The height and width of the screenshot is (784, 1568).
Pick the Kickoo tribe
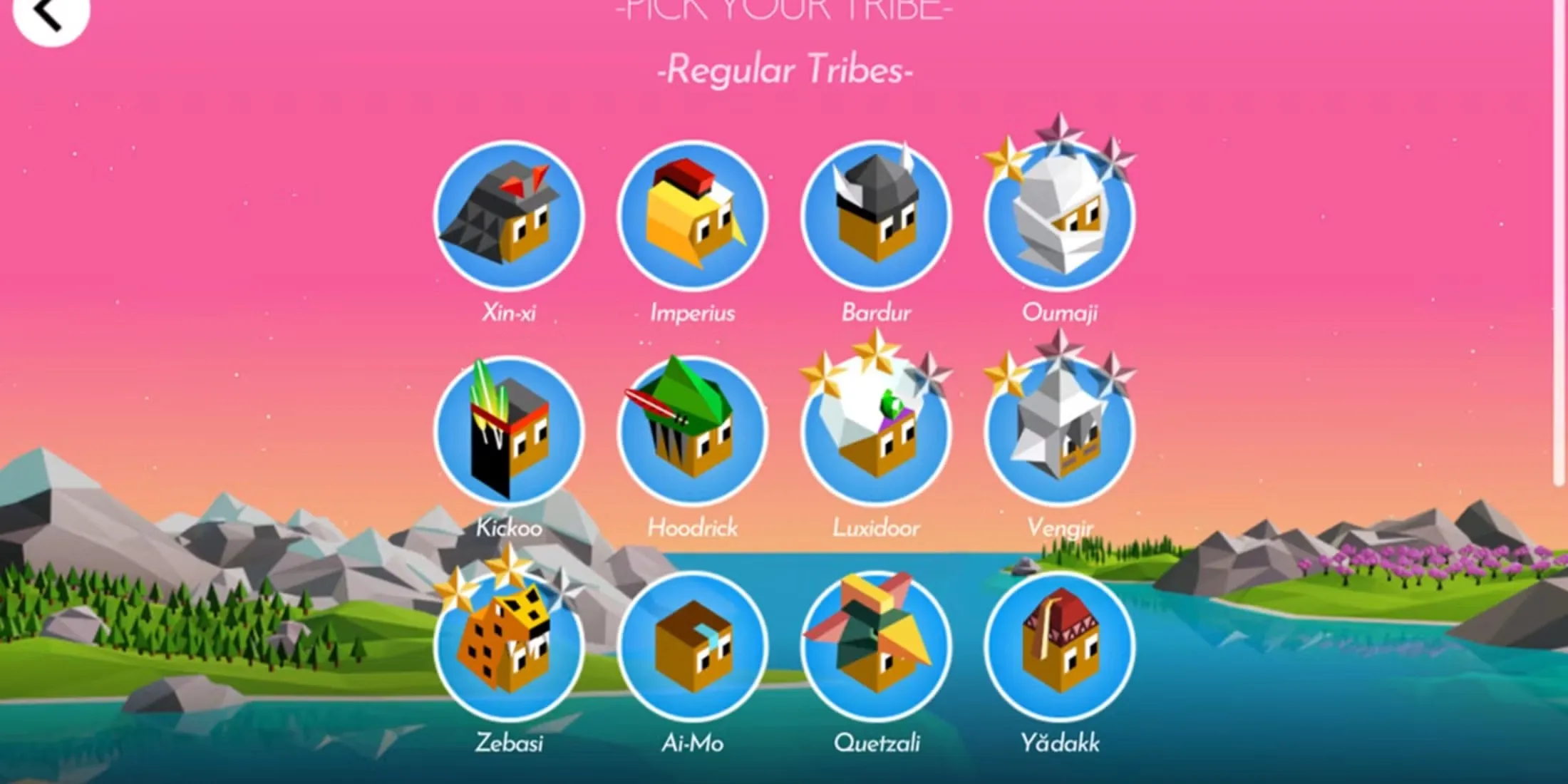(x=509, y=432)
